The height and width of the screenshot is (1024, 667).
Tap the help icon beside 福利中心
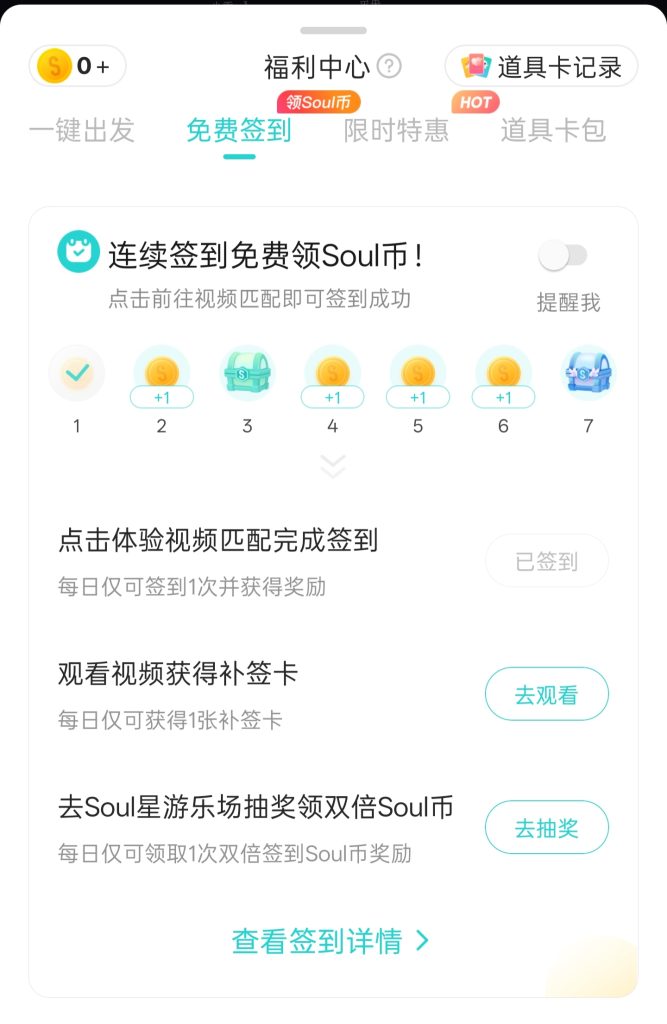click(389, 67)
